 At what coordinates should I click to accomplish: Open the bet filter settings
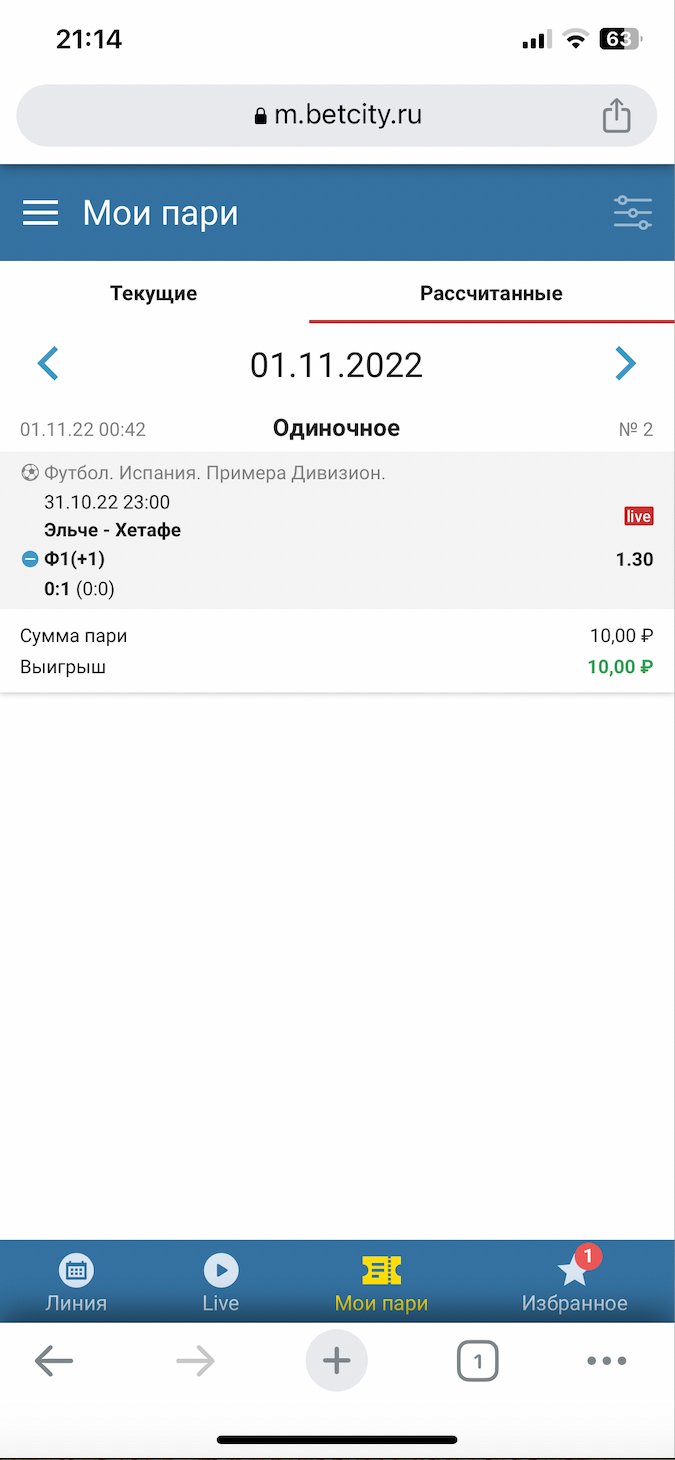pyautogui.click(x=632, y=213)
